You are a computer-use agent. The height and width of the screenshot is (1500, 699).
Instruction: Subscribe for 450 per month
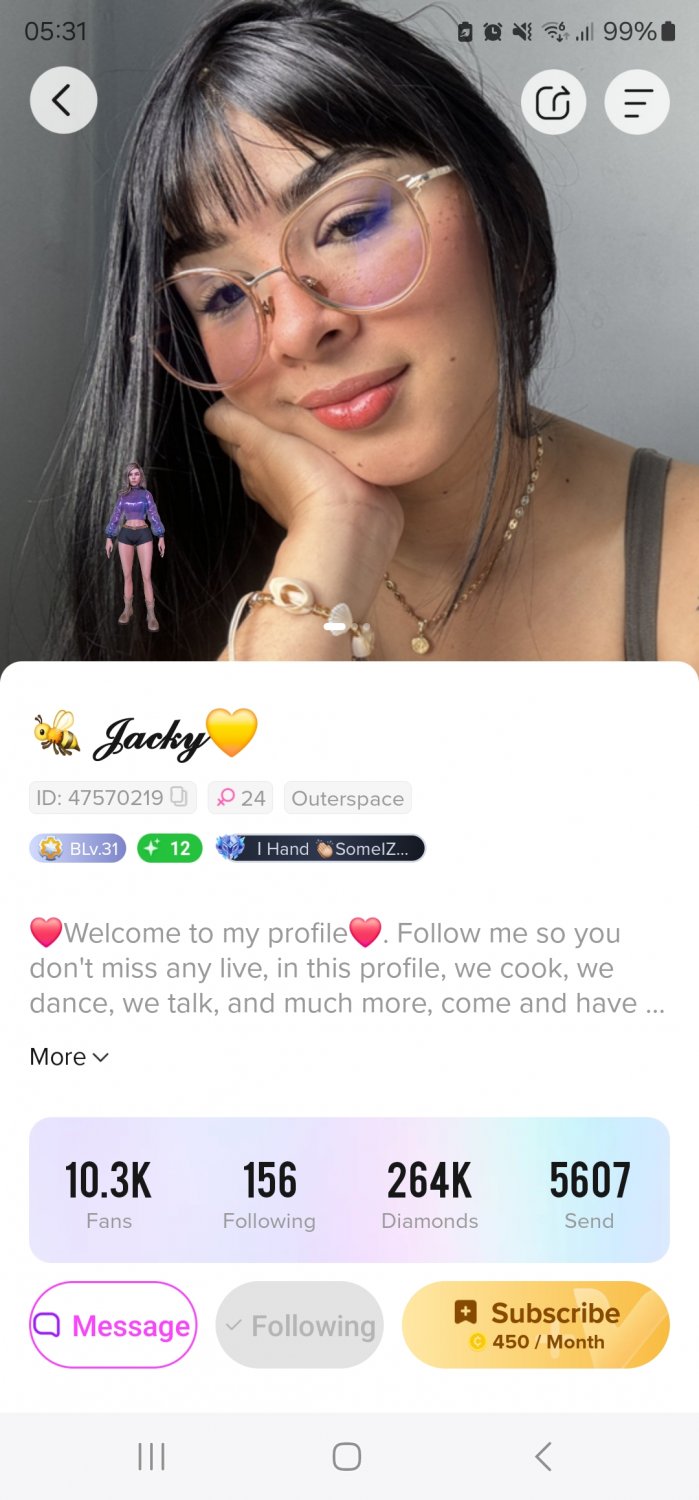pyautogui.click(x=535, y=1325)
